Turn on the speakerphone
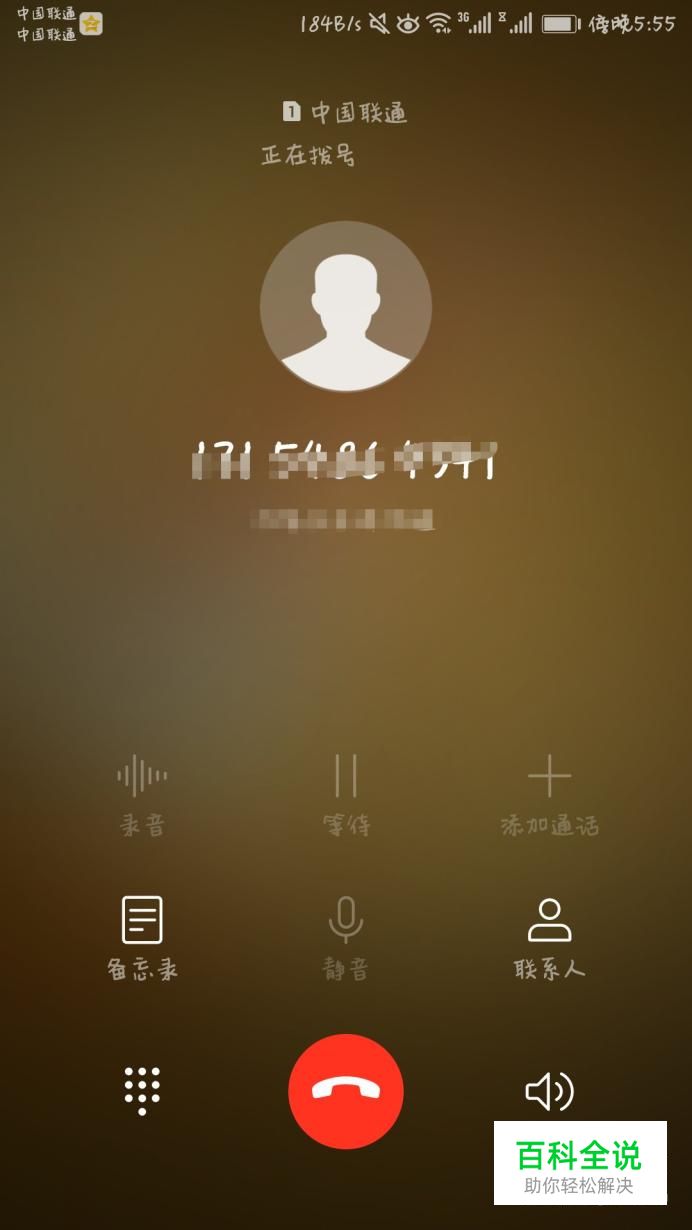The image size is (692, 1230). [549, 1091]
